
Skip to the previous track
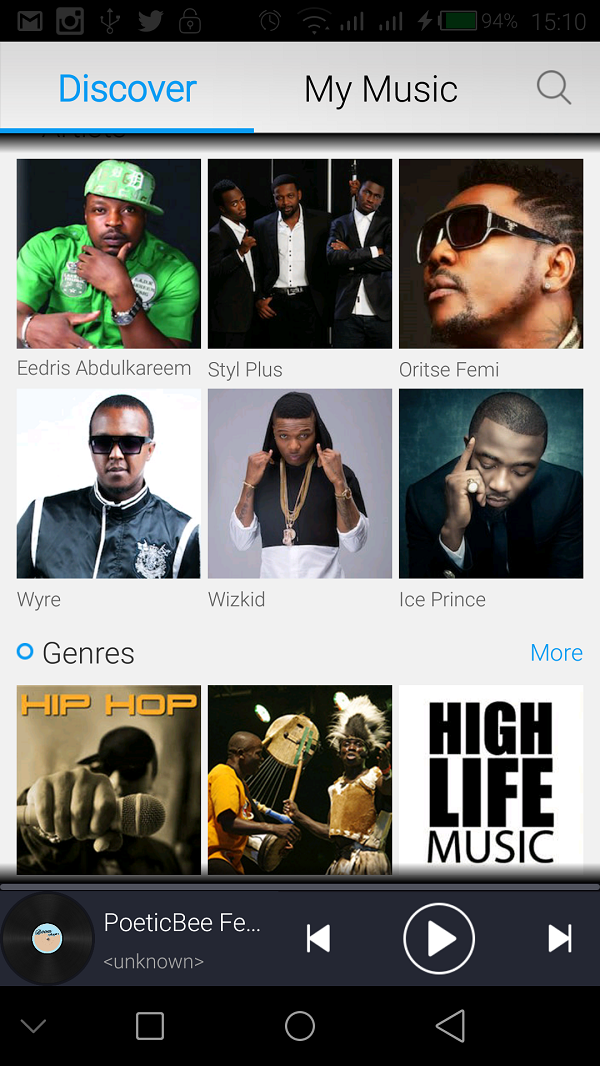click(318, 938)
